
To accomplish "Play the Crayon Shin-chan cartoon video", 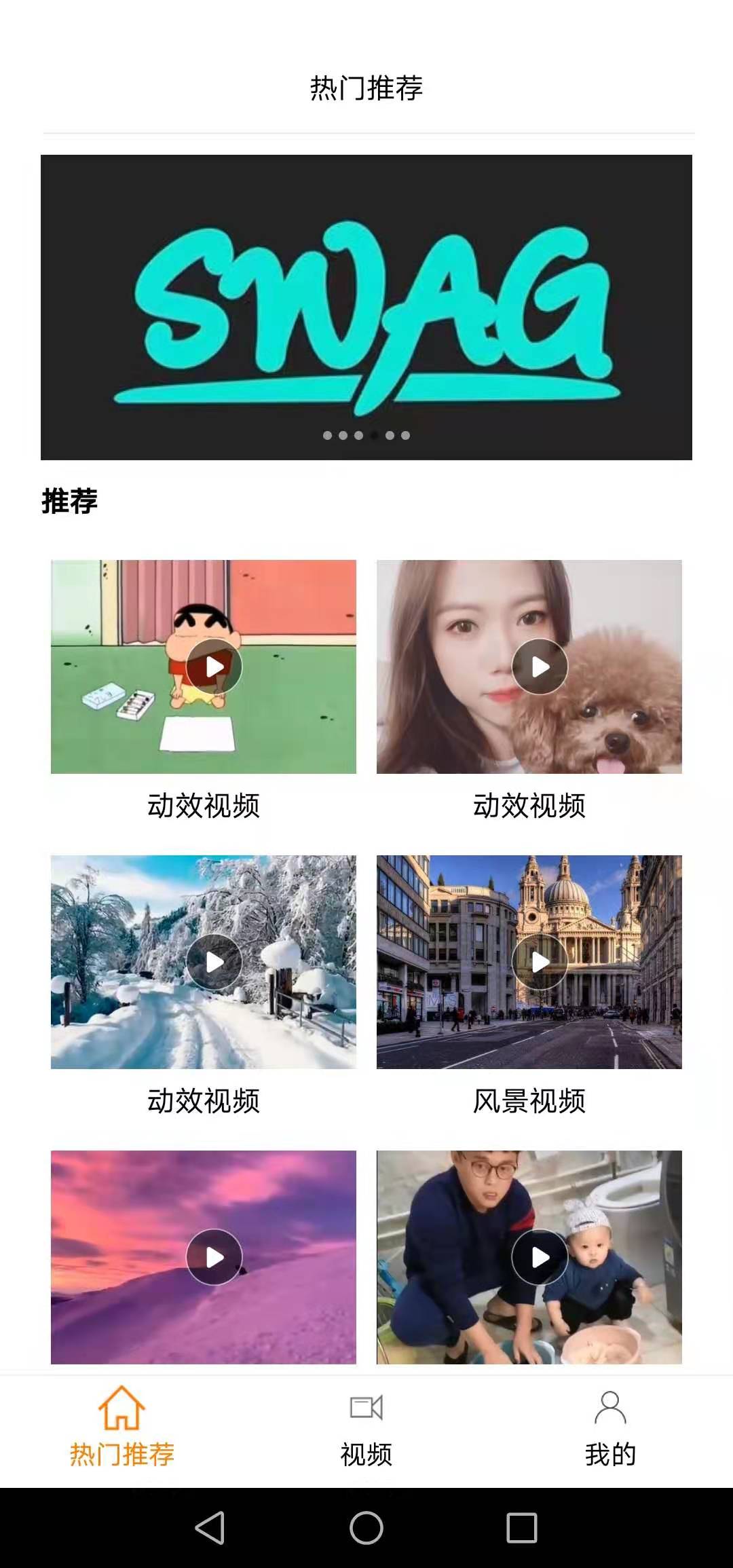I will (214, 667).
